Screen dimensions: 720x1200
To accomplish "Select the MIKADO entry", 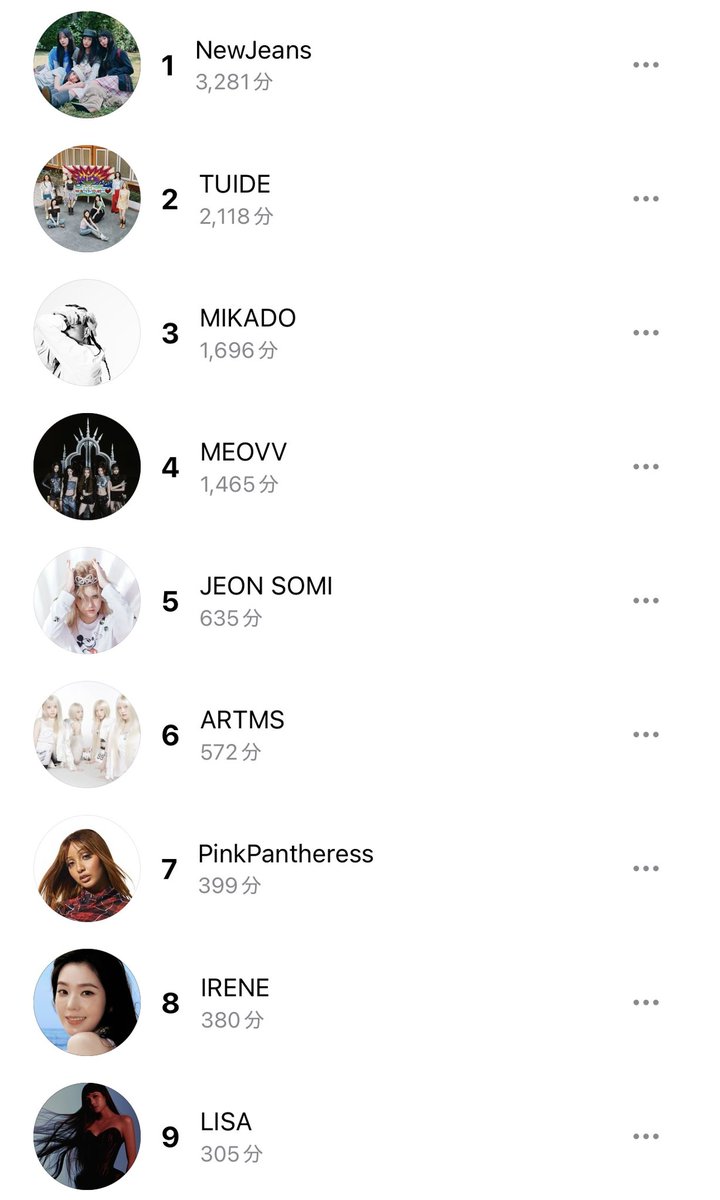I will coord(360,333).
